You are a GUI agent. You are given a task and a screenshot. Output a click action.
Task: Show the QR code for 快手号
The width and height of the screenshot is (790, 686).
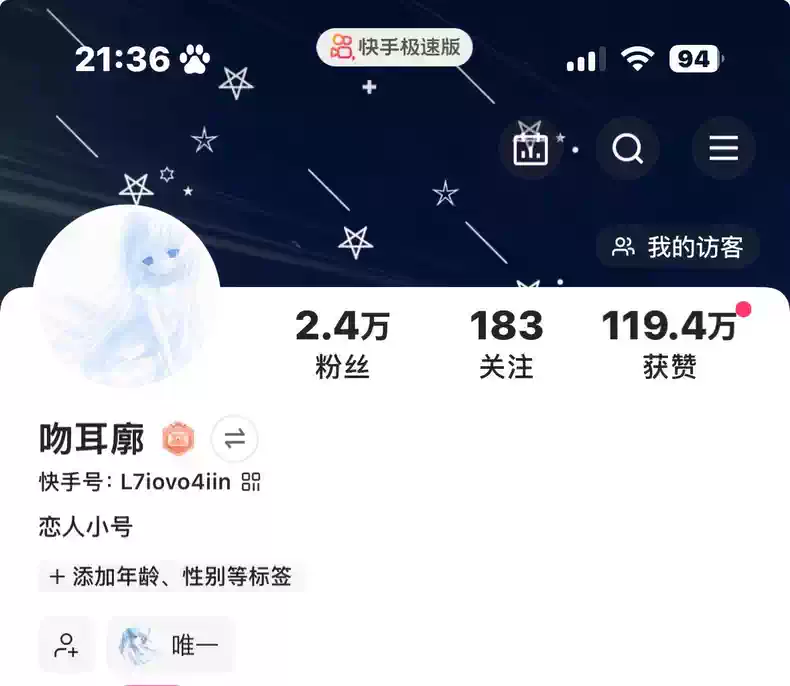click(x=251, y=482)
